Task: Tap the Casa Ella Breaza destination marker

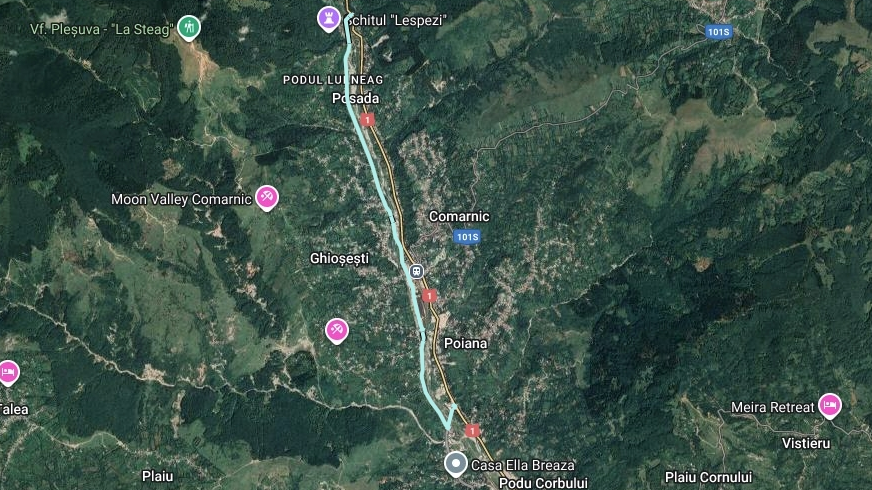Action: click(x=456, y=464)
